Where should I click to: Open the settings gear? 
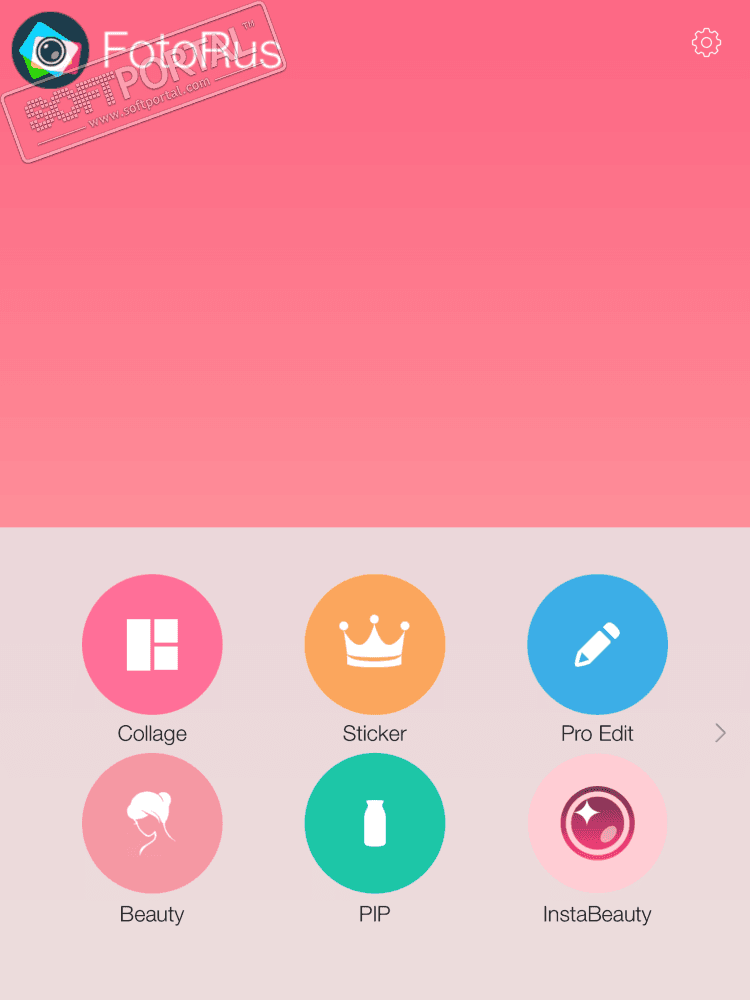[x=706, y=42]
